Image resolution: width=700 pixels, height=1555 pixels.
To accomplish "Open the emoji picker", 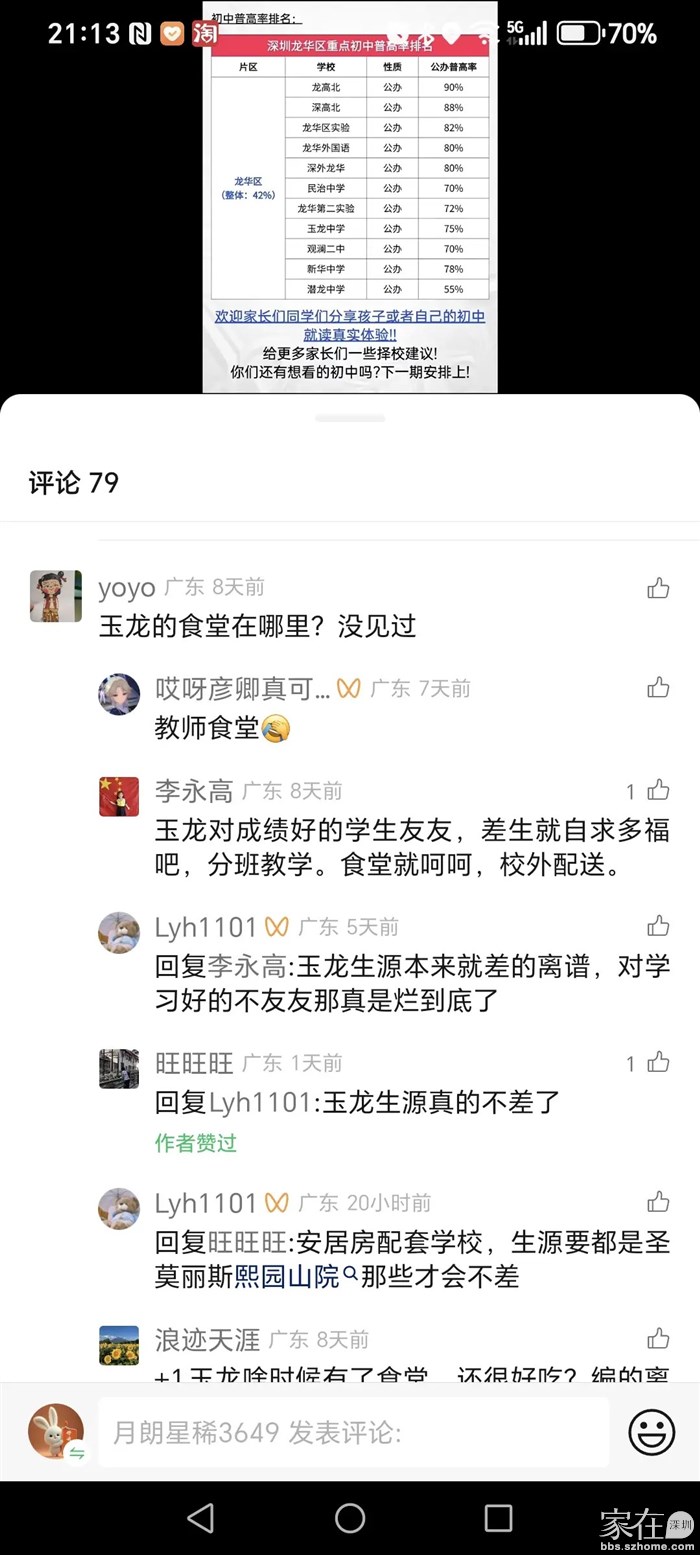I will [651, 1432].
